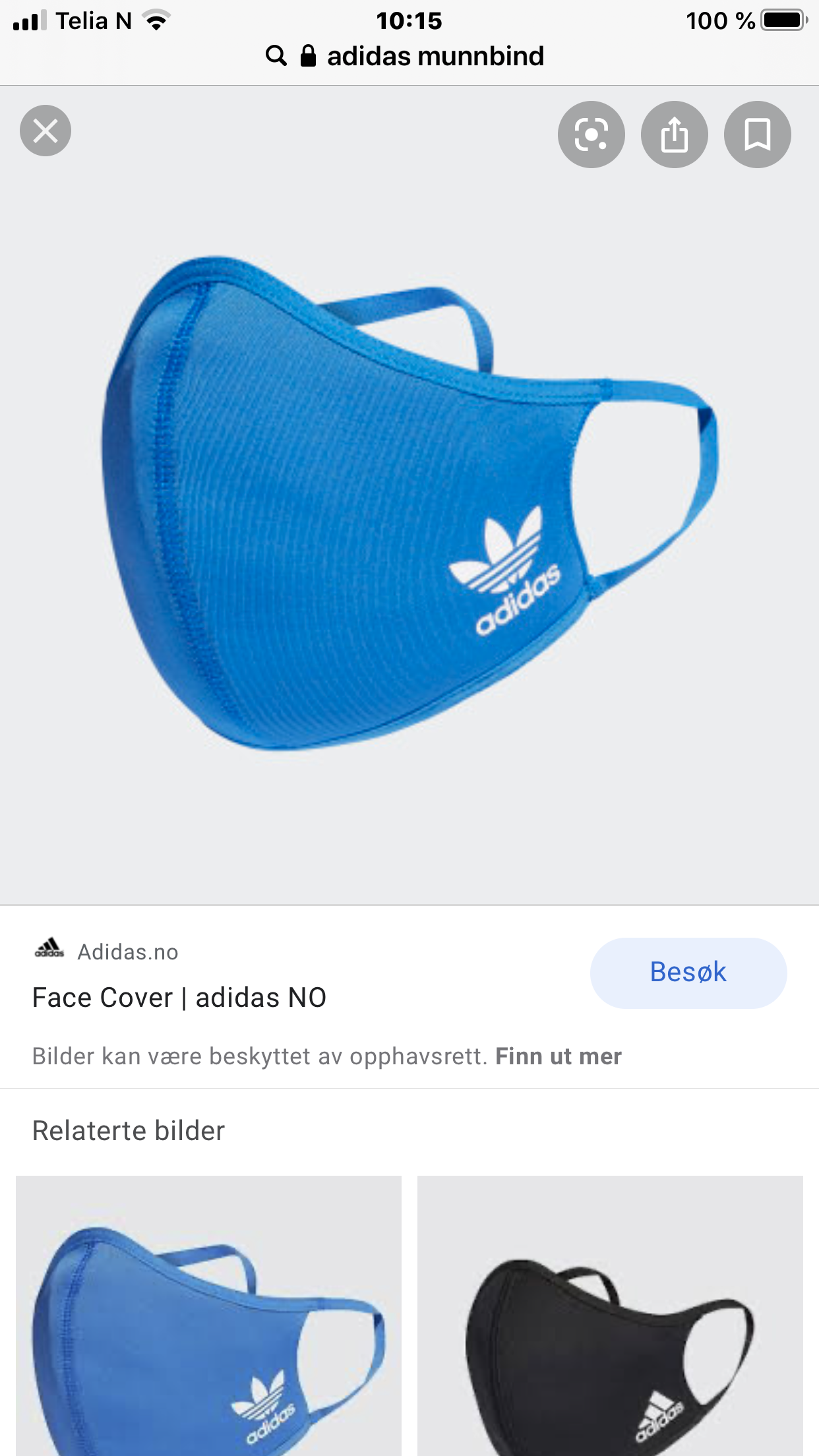This screenshot has height=1456, width=819.
Task: Open the Face Cover | adidas NO title
Action: tap(179, 998)
